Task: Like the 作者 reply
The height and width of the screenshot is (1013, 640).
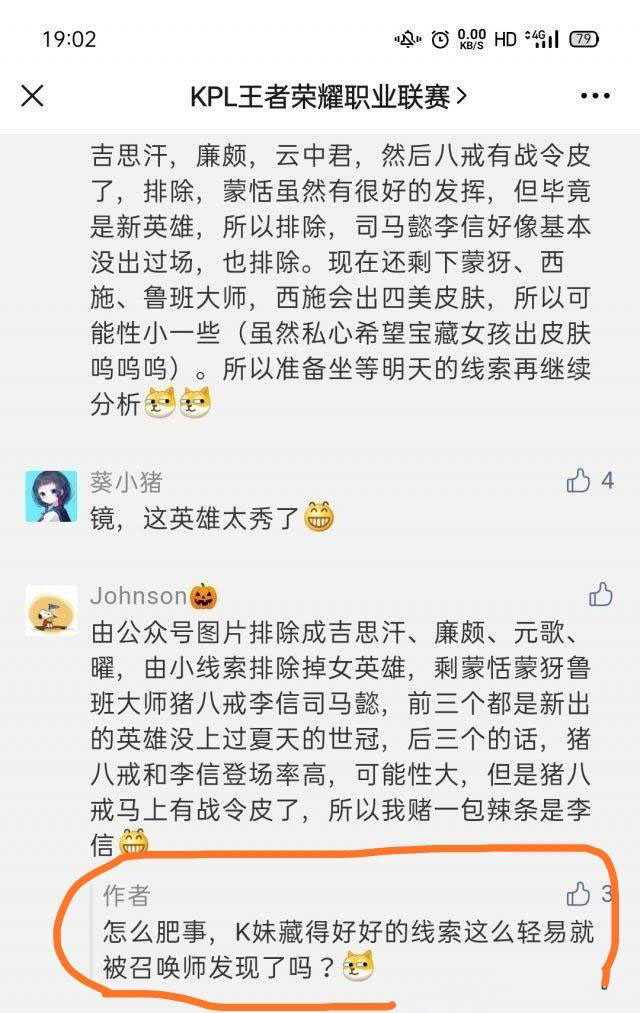Action: pyautogui.click(x=579, y=894)
